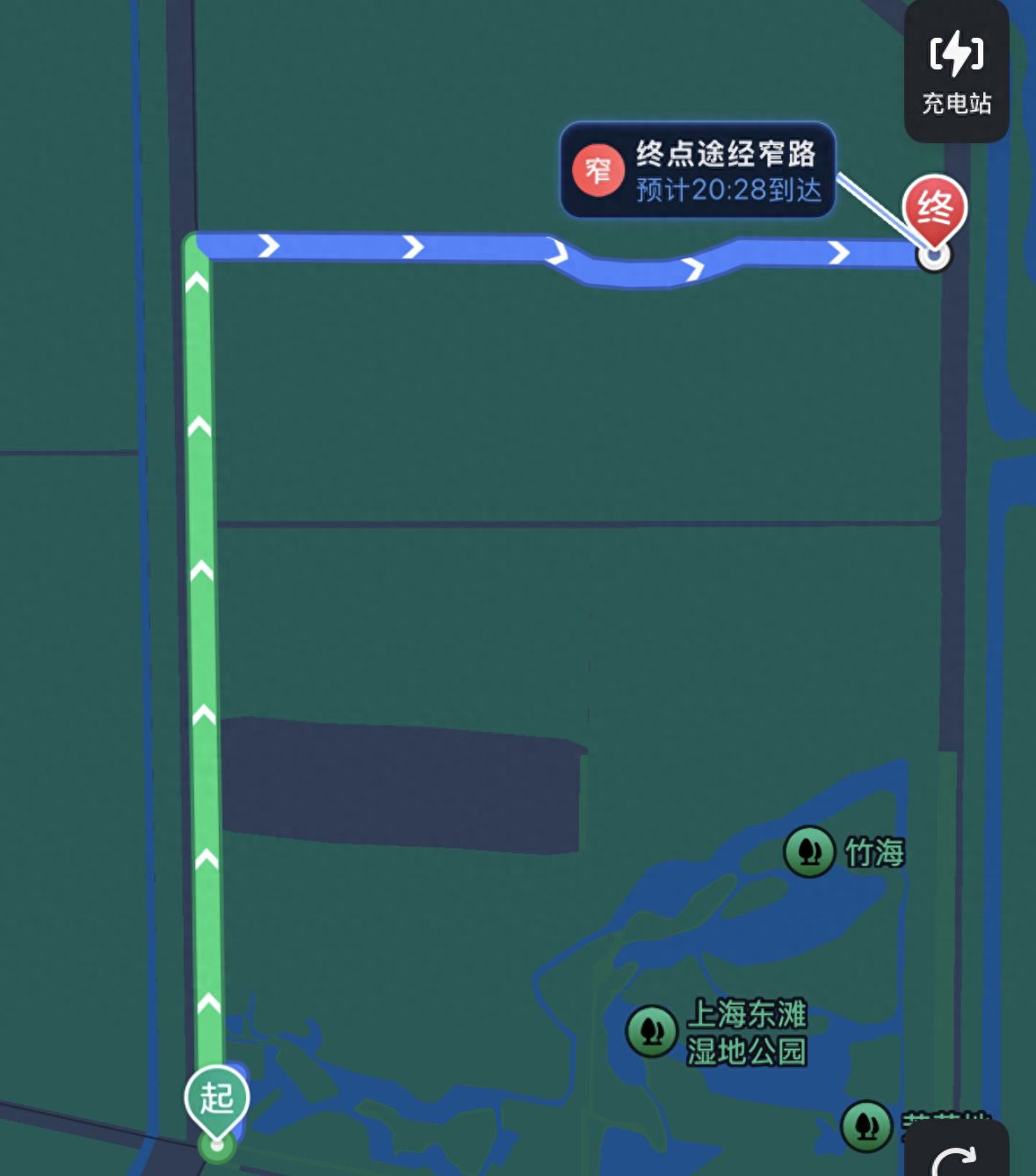
Task: Select the green 起 start point marker
Action: click(x=218, y=1097)
